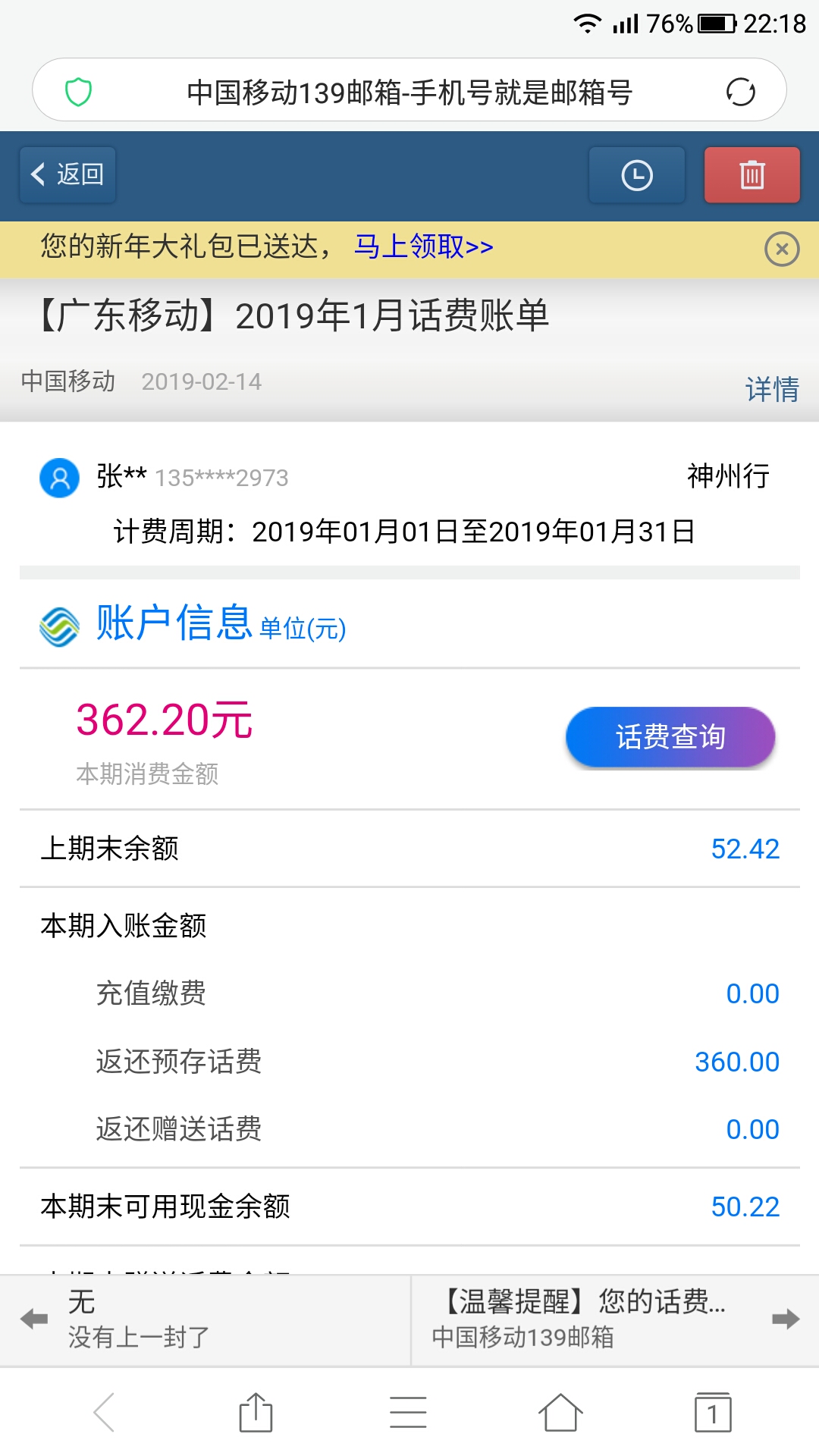The width and height of the screenshot is (819, 1456).
Task: Delete this email with the trash button
Action: click(752, 175)
